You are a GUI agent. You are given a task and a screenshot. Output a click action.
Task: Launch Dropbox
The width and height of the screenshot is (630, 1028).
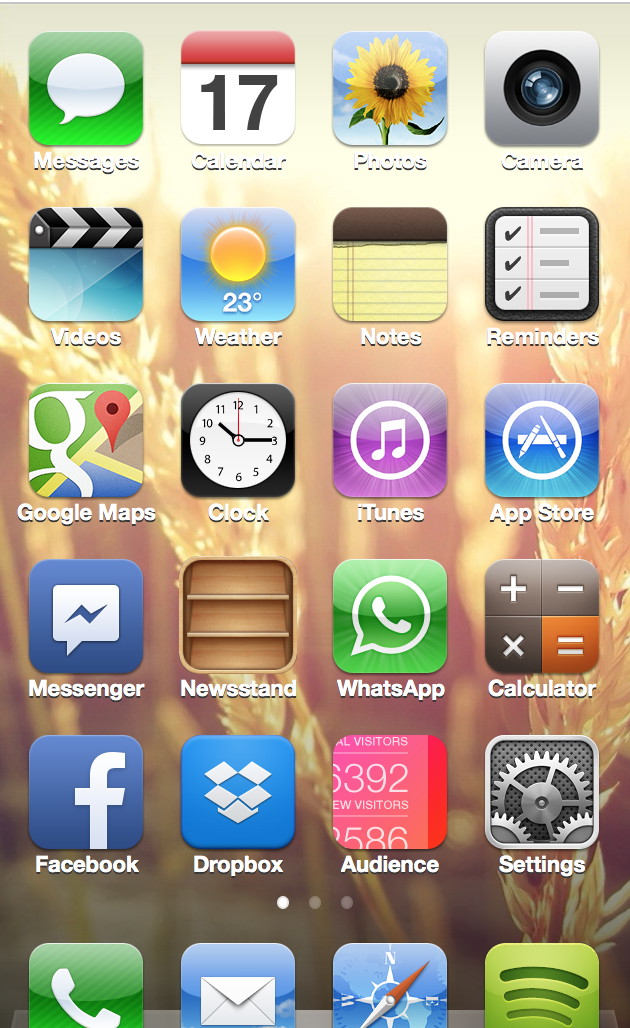[238, 791]
